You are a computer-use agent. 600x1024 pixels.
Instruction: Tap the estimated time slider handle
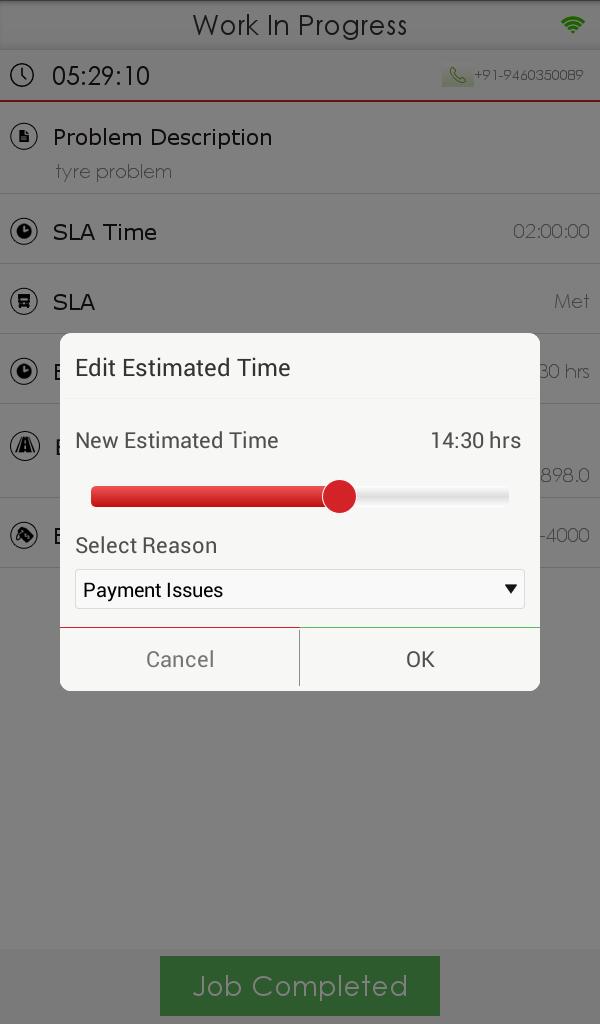pyautogui.click(x=339, y=496)
